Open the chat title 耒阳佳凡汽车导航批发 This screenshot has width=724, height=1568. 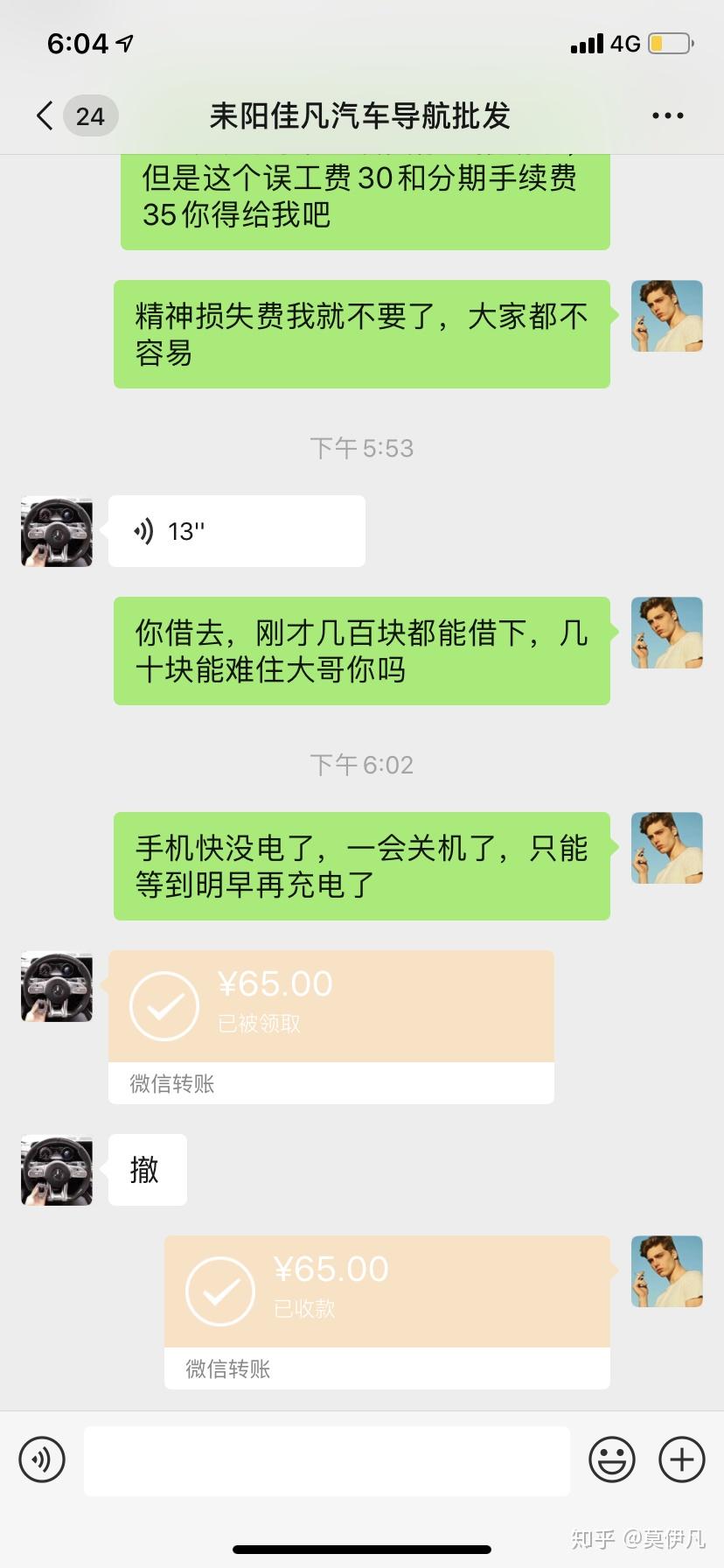click(x=362, y=115)
